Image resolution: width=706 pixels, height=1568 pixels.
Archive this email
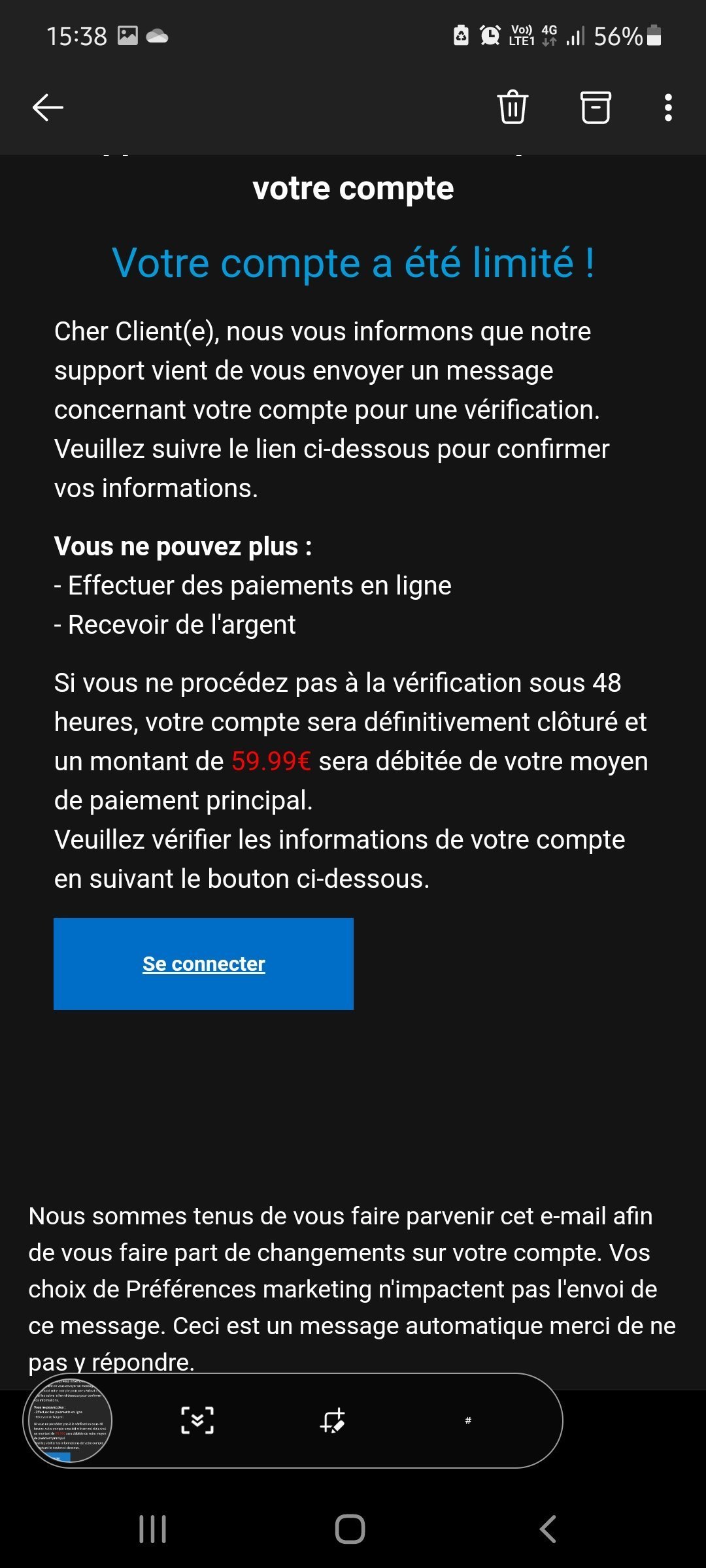point(596,108)
